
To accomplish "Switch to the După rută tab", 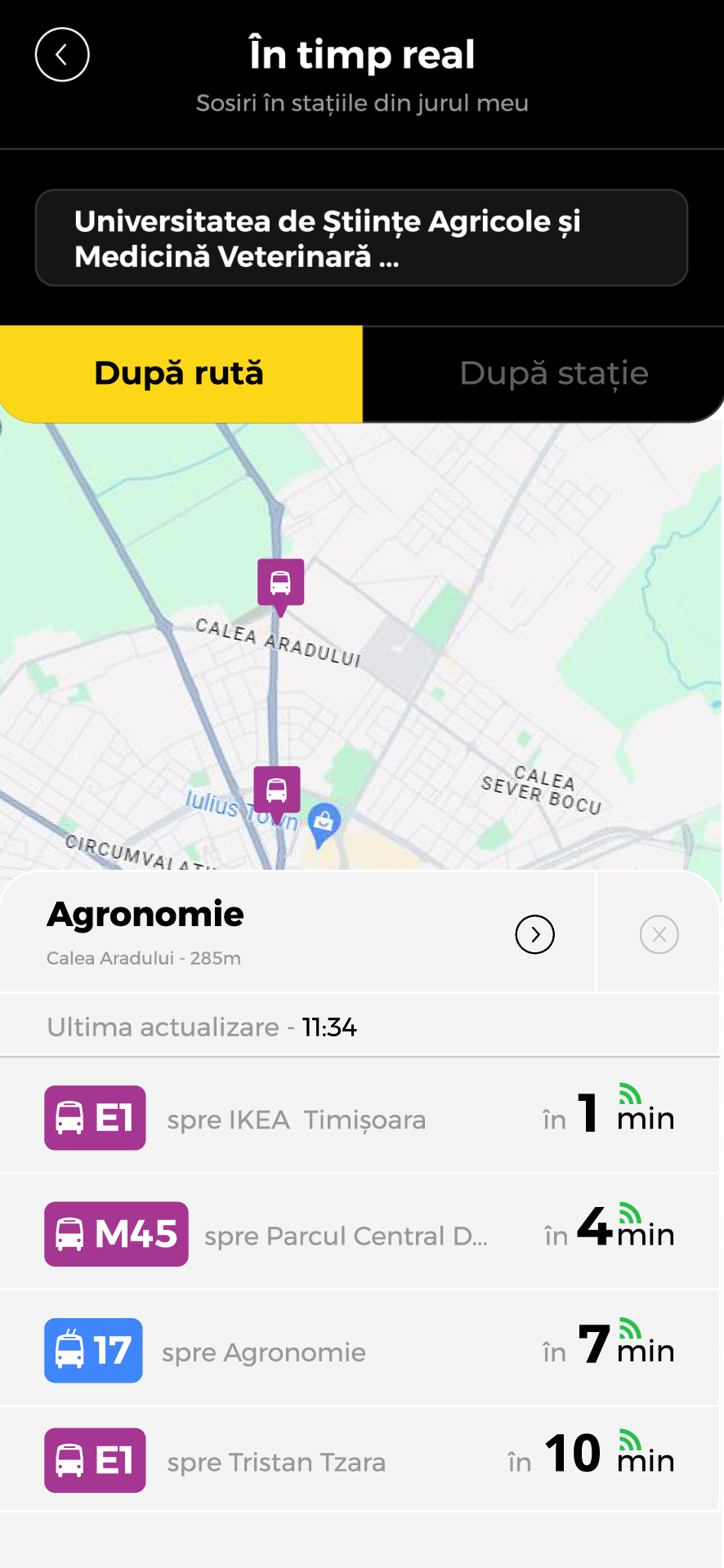I will click(181, 374).
